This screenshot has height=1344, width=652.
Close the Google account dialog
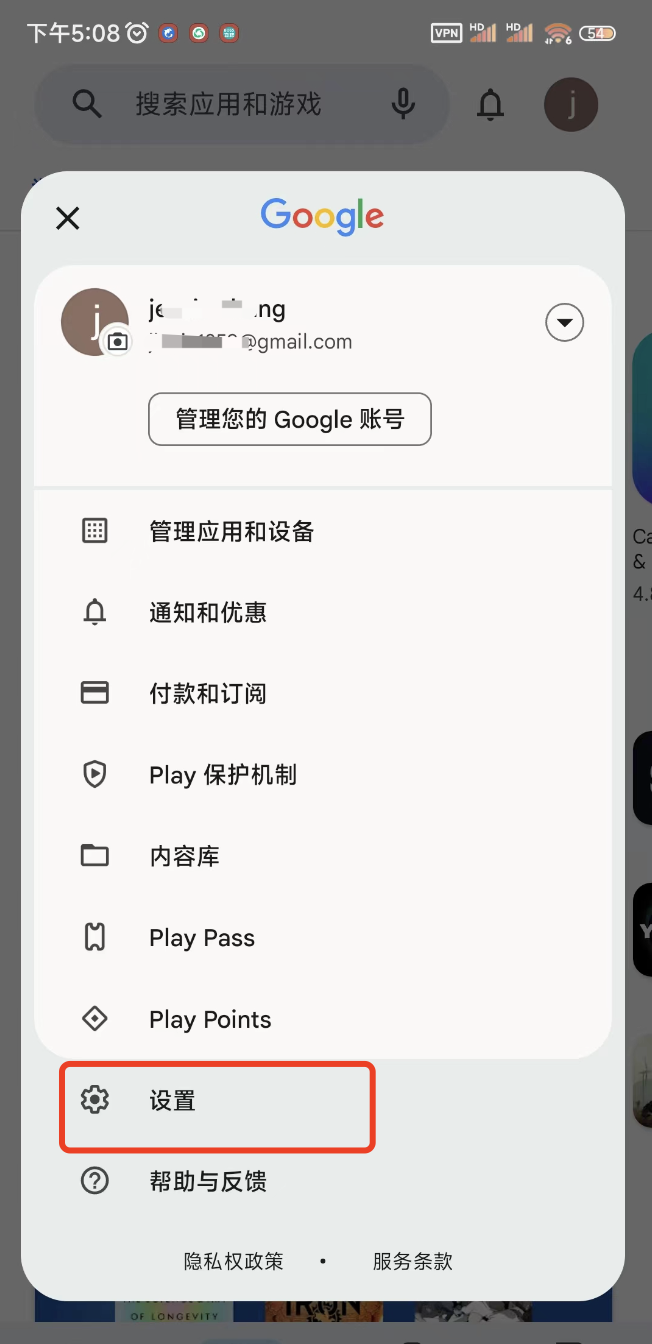click(67, 218)
